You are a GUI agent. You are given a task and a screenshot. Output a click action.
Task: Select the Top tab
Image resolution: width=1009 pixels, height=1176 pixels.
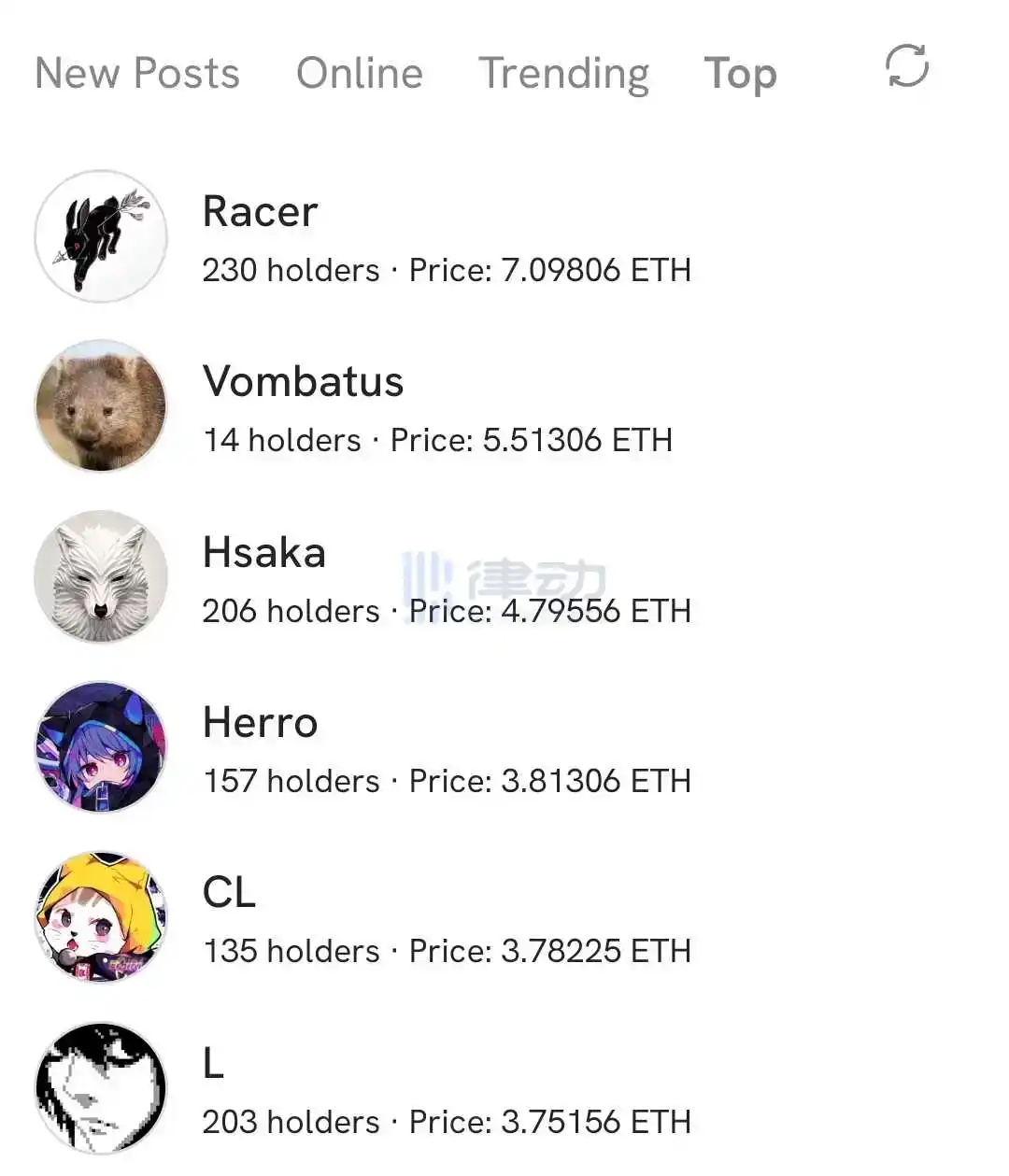click(x=740, y=74)
